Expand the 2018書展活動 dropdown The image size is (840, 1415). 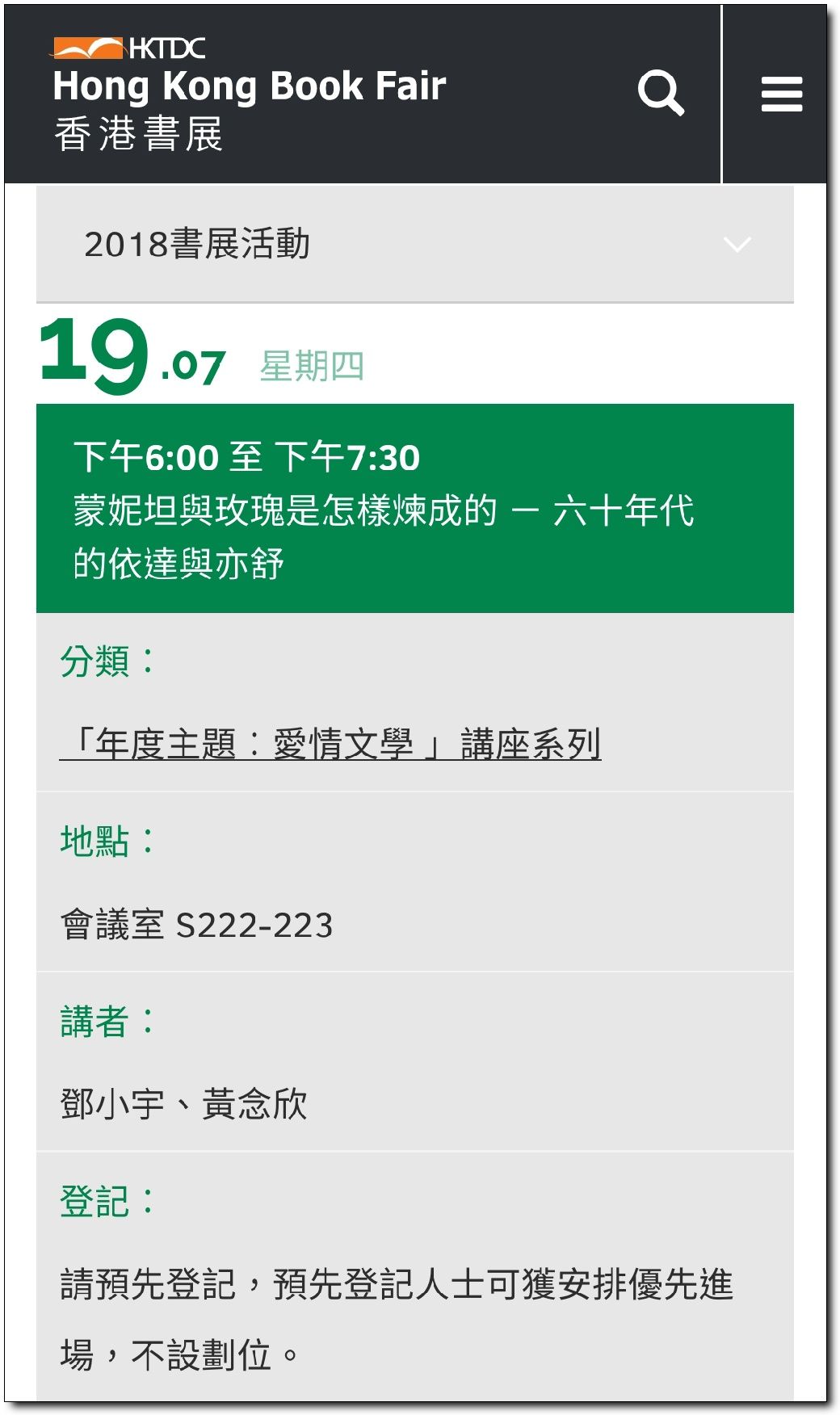click(x=415, y=244)
